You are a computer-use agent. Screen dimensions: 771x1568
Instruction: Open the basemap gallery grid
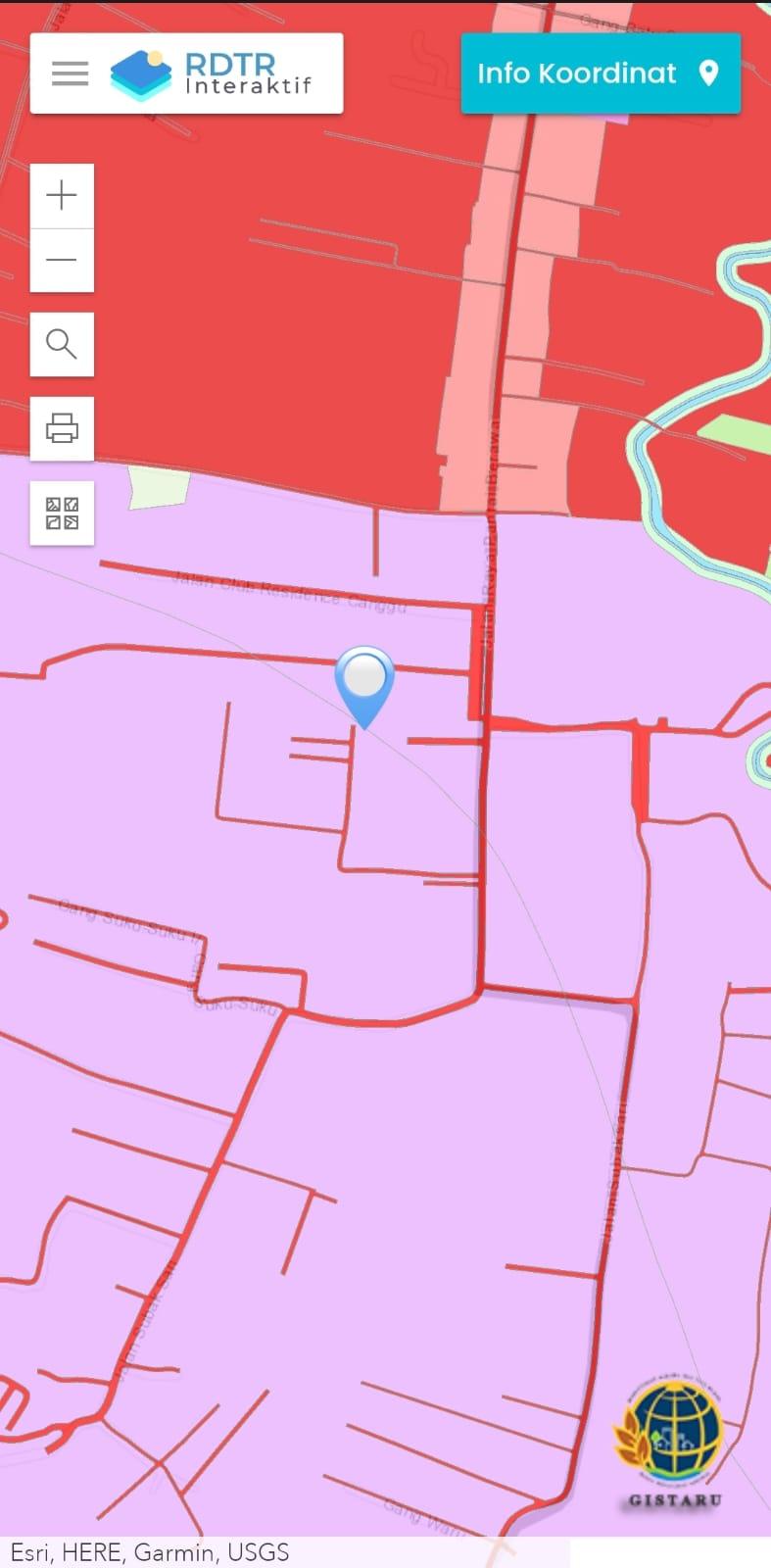62,513
